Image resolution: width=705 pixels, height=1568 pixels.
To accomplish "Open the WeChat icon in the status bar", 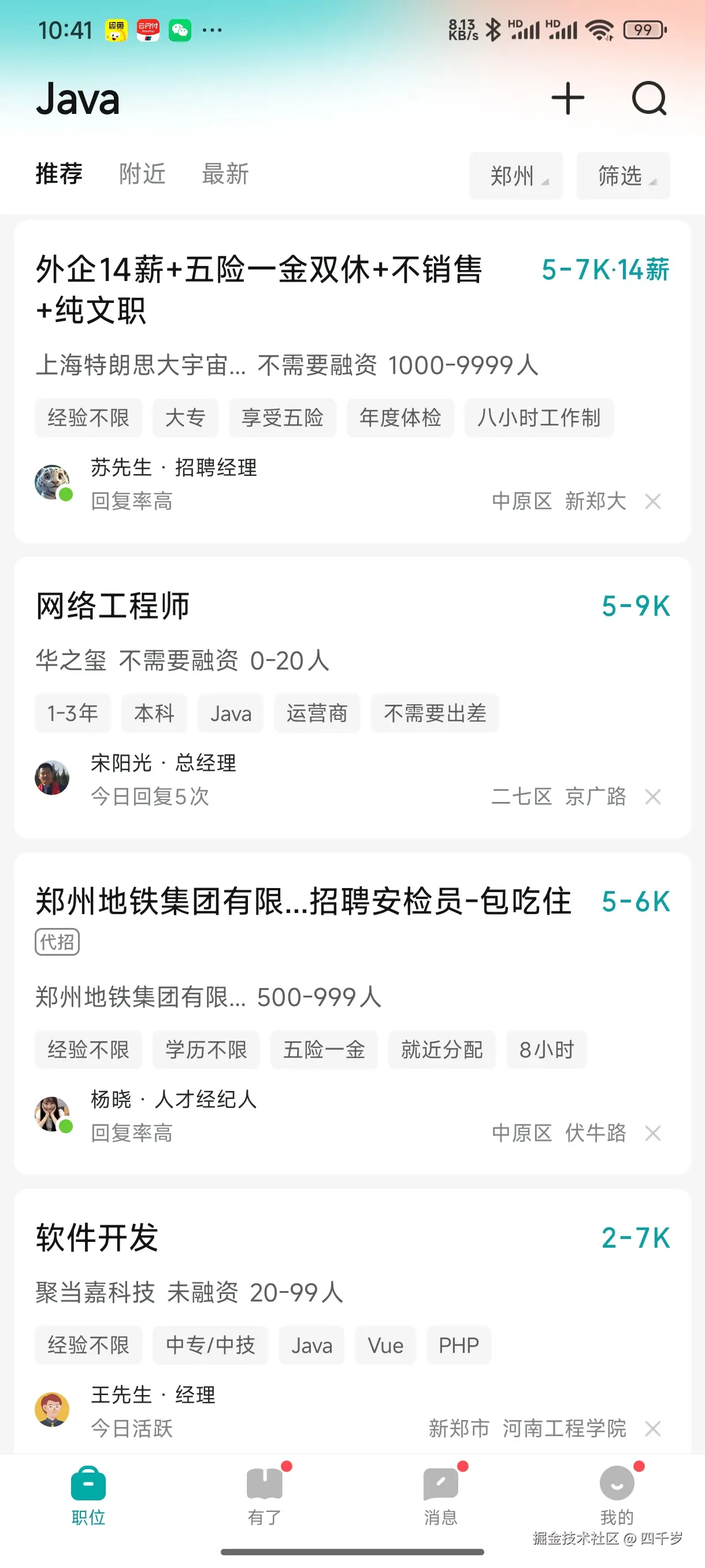I will click(181, 29).
